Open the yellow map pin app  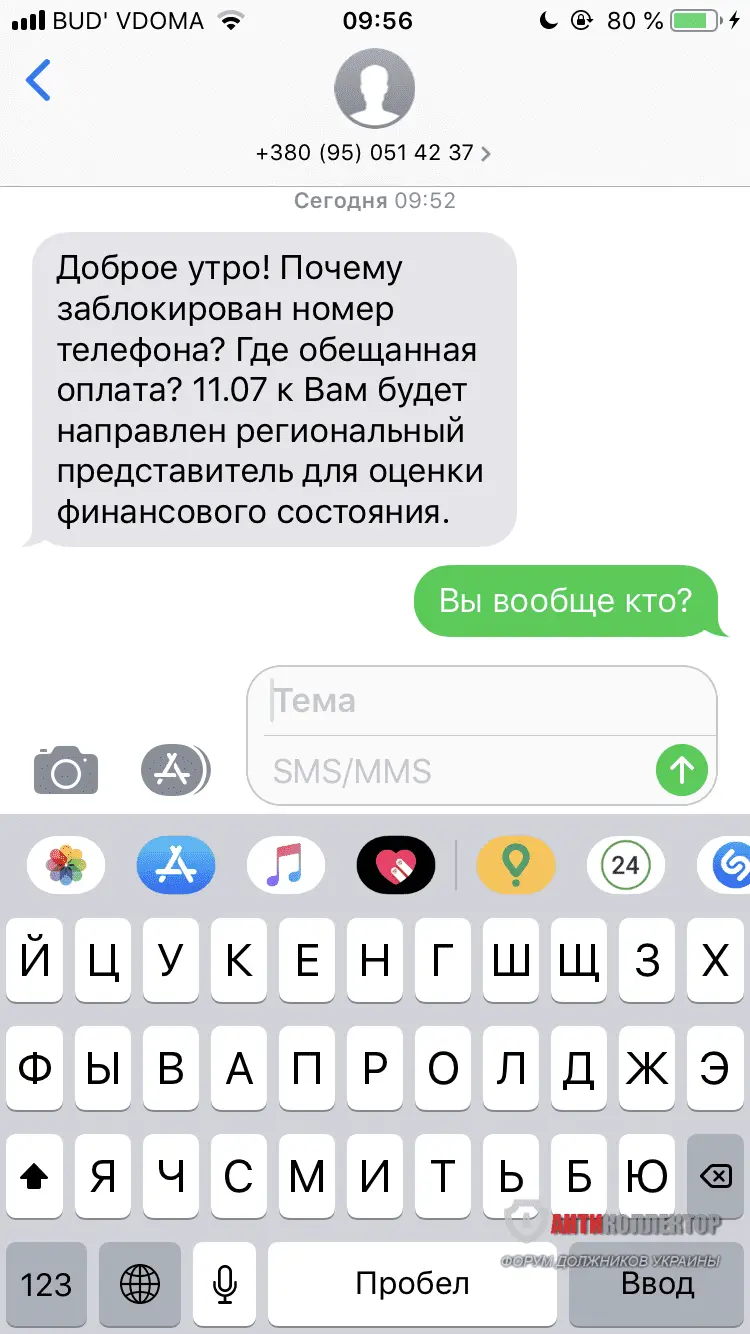pyautogui.click(x=515, y=864)
